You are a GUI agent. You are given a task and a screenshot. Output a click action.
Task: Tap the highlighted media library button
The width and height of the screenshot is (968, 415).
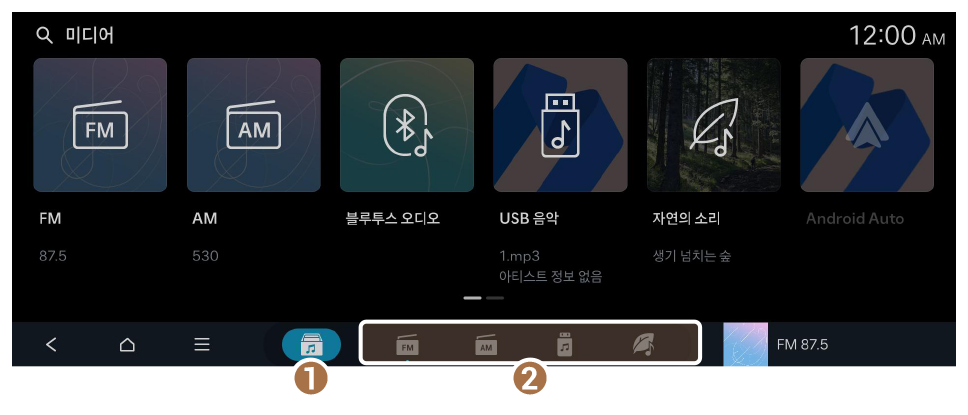[x=311, y=345]
